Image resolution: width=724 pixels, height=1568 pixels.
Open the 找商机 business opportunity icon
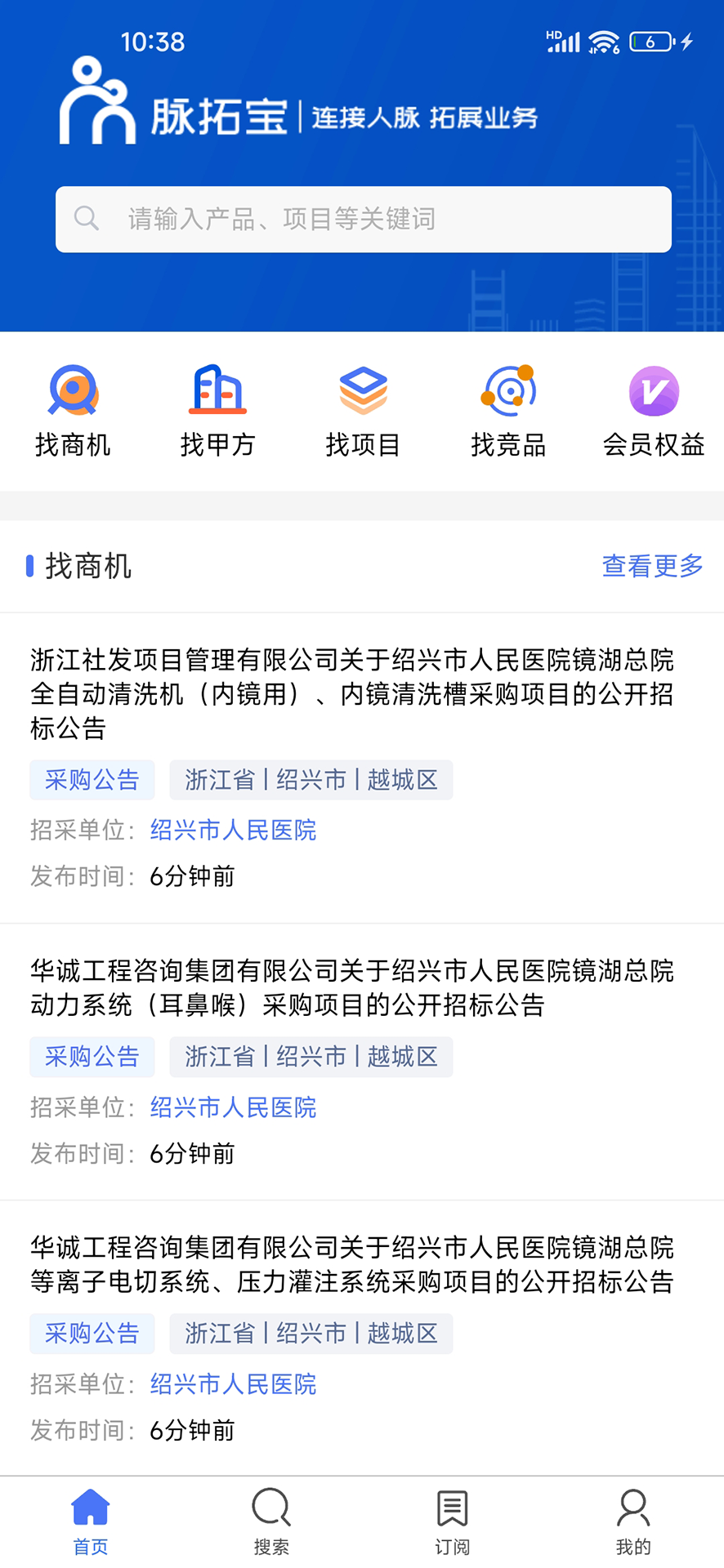coord(73,392)
